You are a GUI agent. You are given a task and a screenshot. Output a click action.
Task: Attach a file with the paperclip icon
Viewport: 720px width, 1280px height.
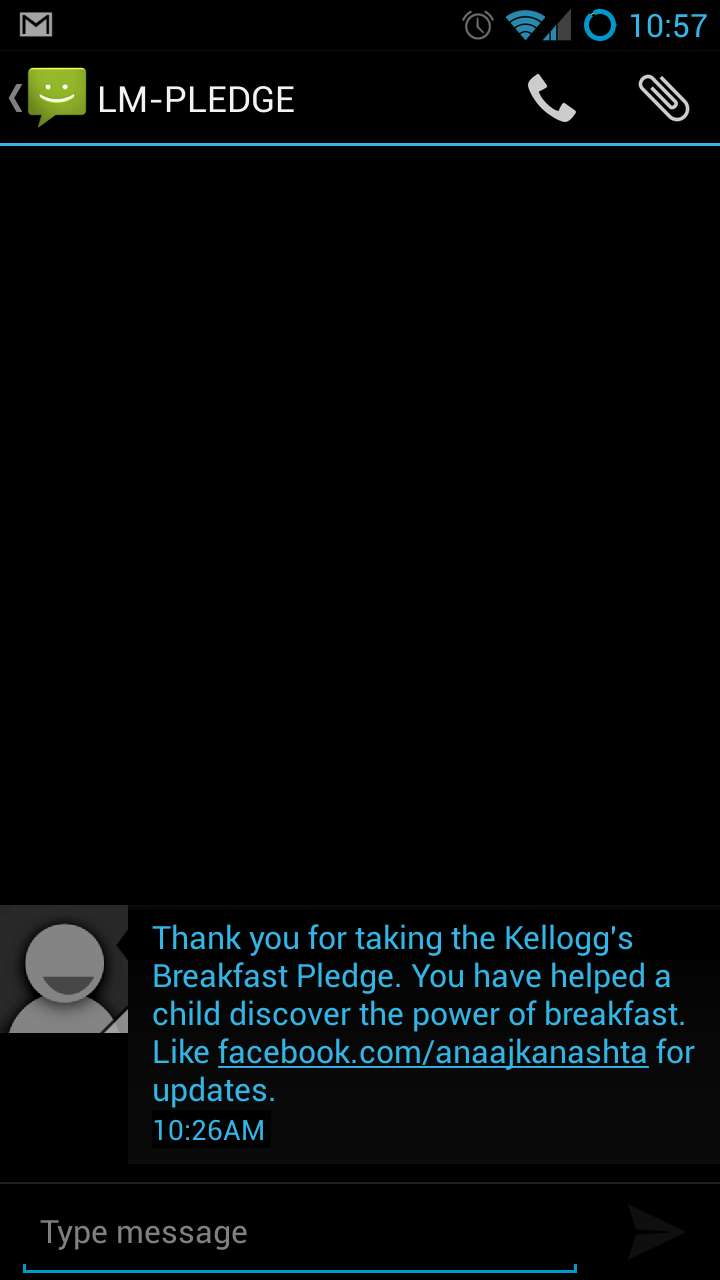pyautogui.click(x=664, y=98)
